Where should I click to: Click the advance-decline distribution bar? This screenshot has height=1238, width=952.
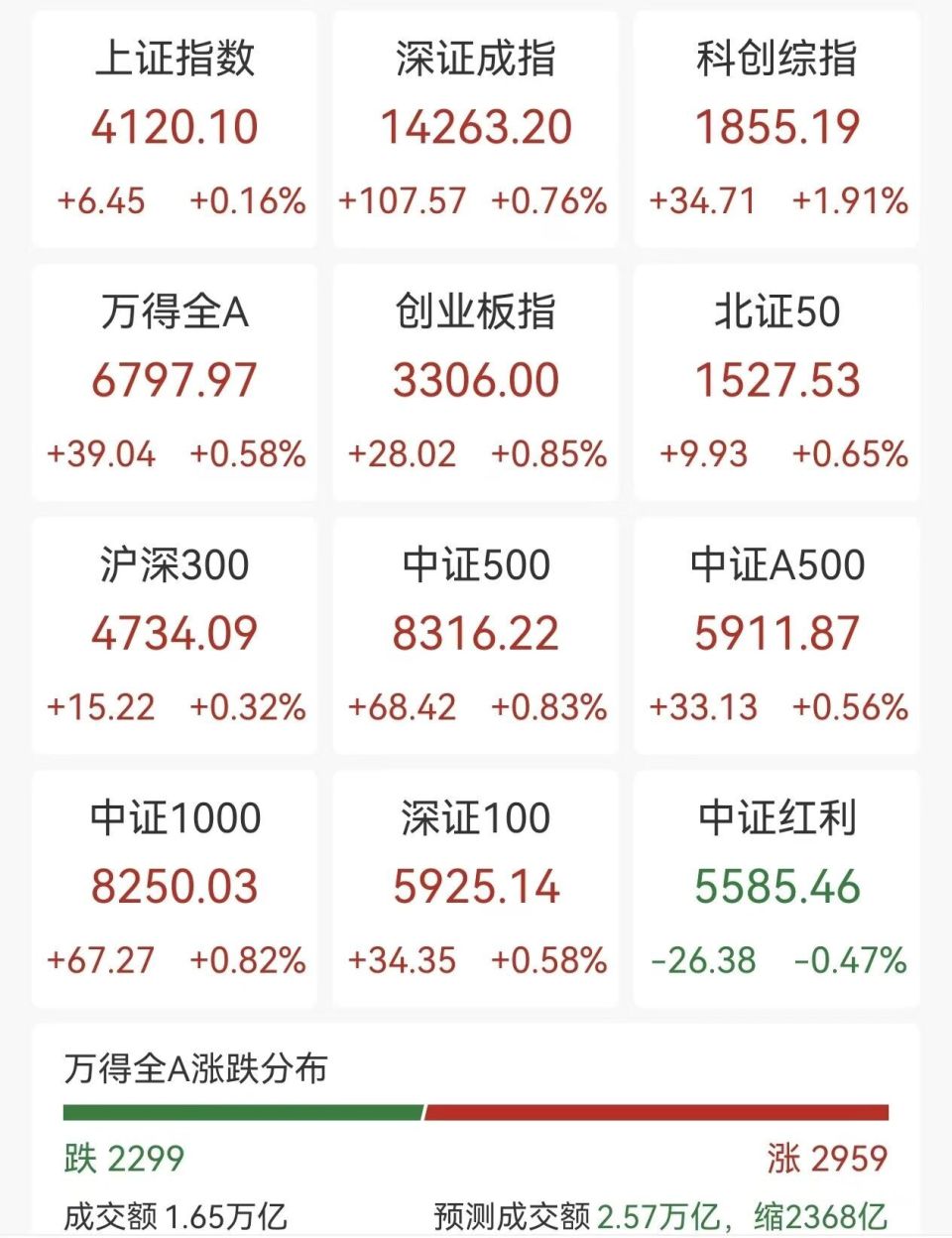pyautogui.click(x=476, y=1111)
